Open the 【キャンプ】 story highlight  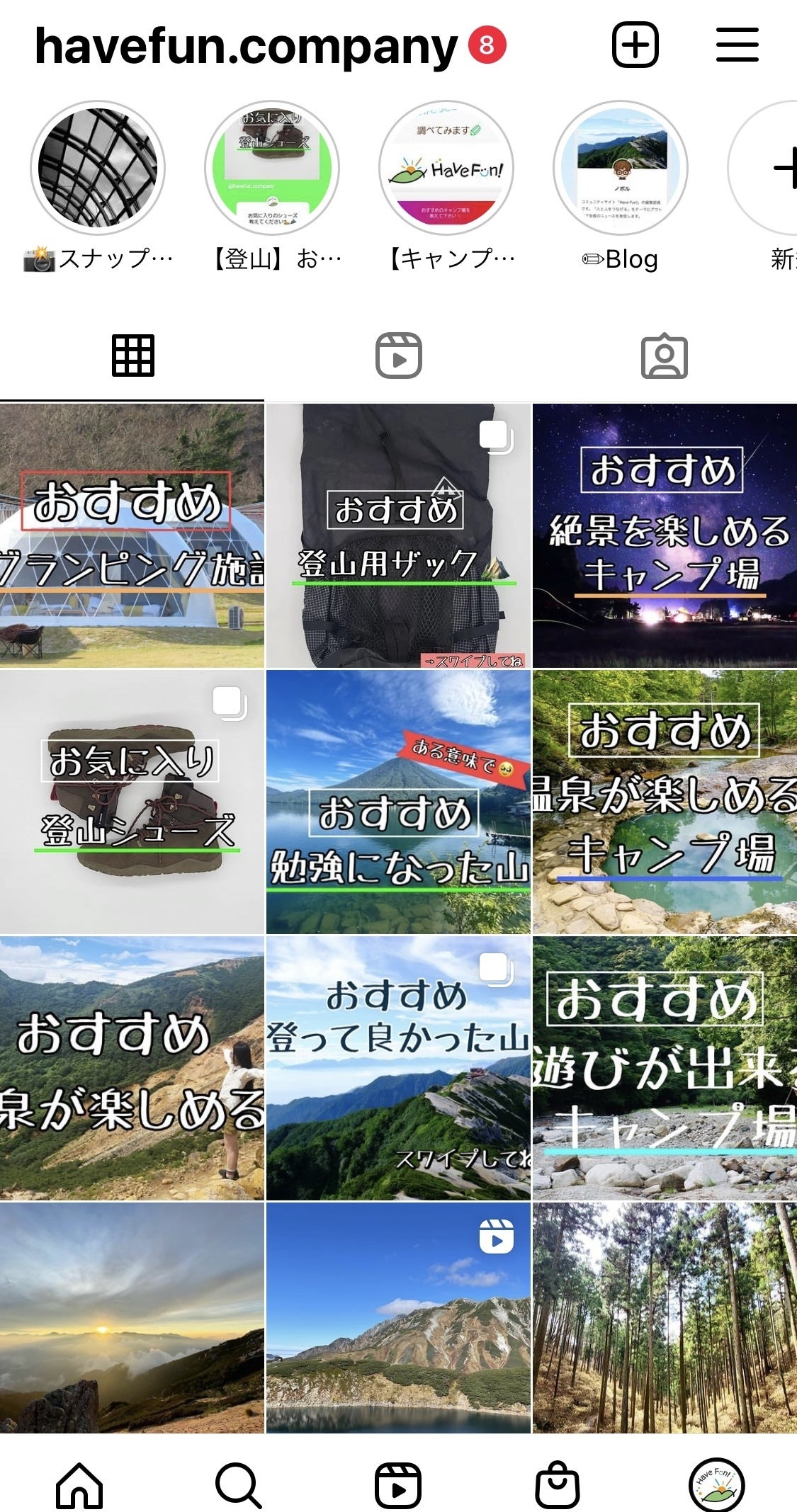[446, 168]
